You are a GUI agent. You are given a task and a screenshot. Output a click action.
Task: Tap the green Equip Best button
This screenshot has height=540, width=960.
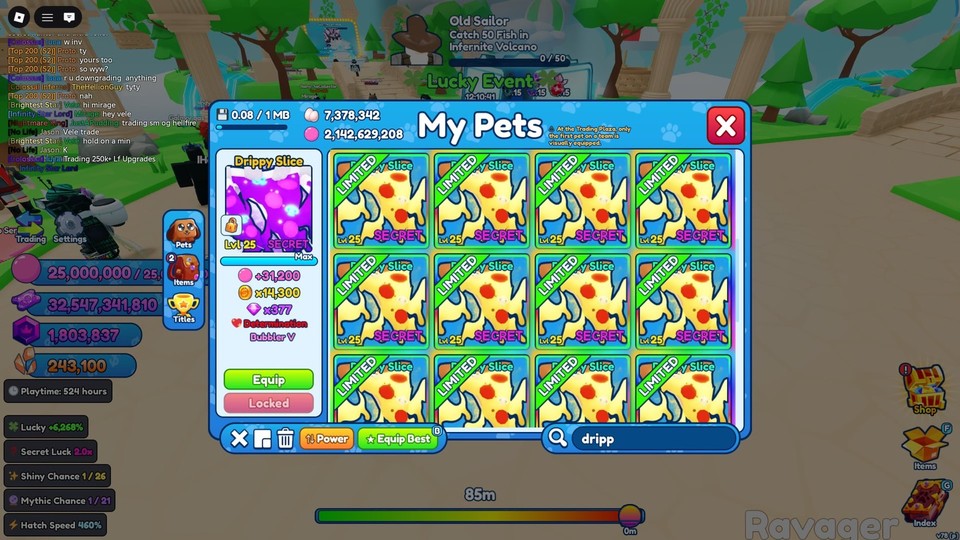(x=399, y=438)
